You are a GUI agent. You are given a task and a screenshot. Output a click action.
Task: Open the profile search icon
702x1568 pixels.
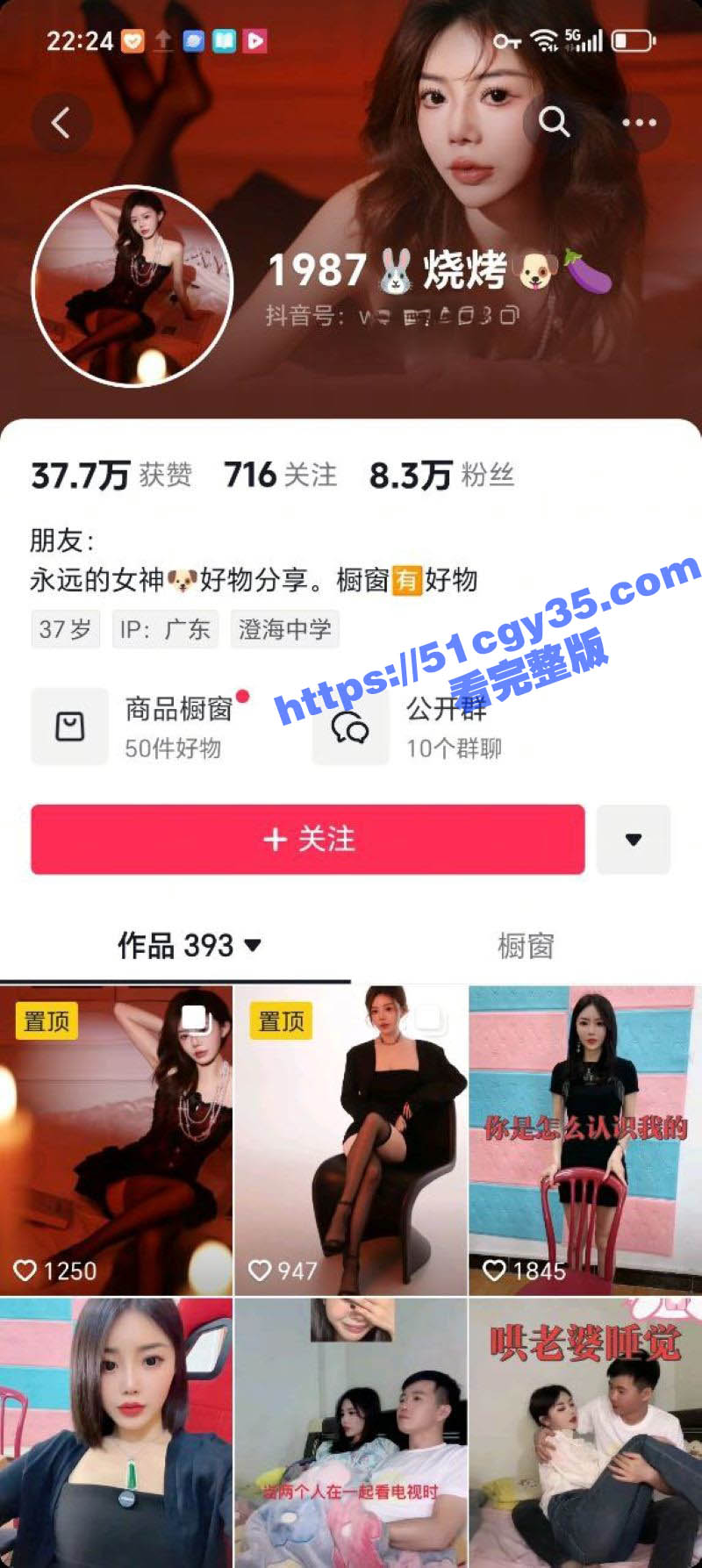click(554, 122)
